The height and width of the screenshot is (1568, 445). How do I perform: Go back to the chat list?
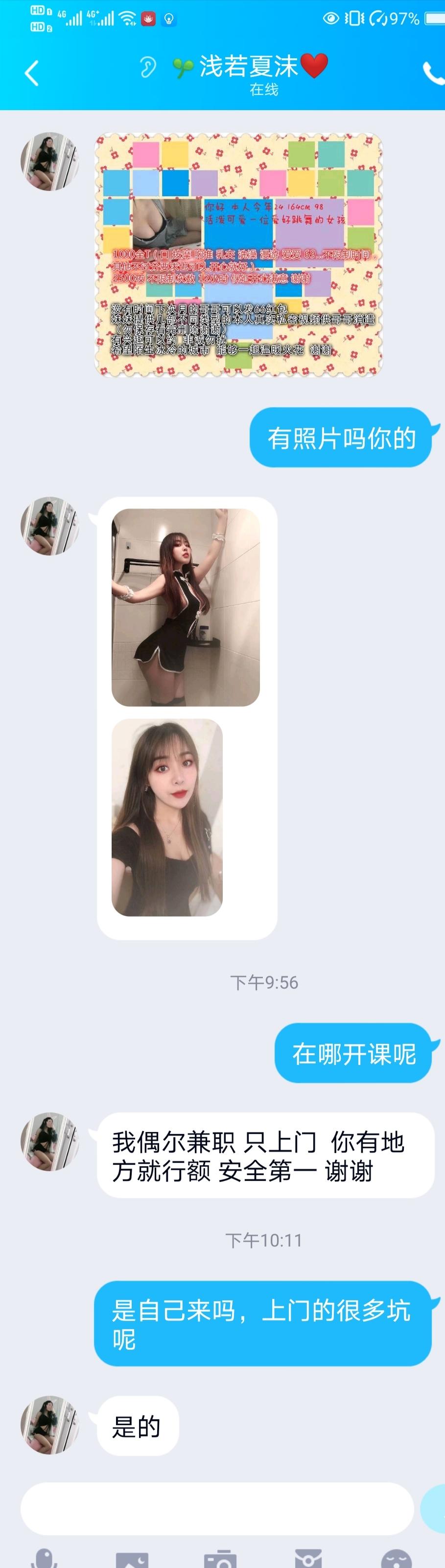[32, 73]
